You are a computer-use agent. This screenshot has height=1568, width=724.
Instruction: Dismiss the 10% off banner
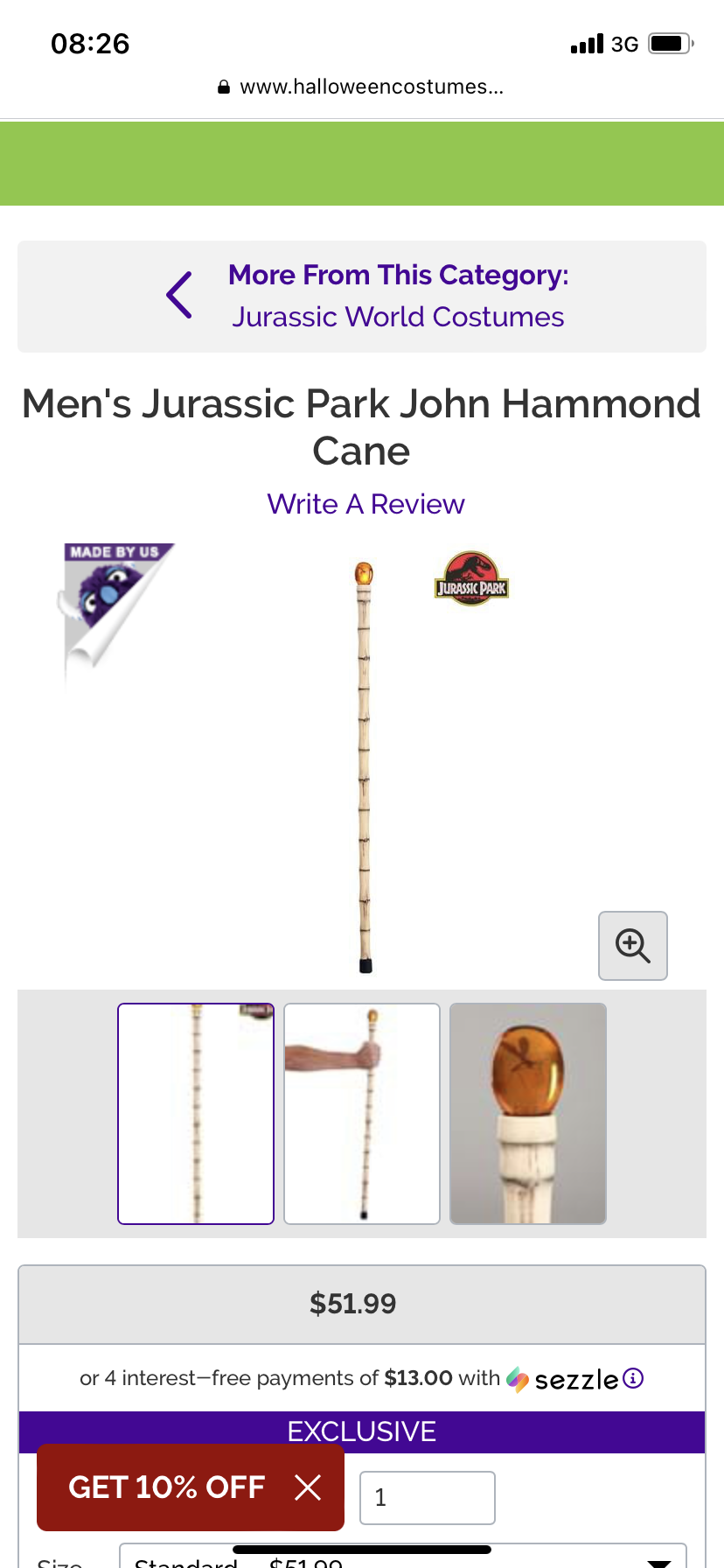(308, 1487)
